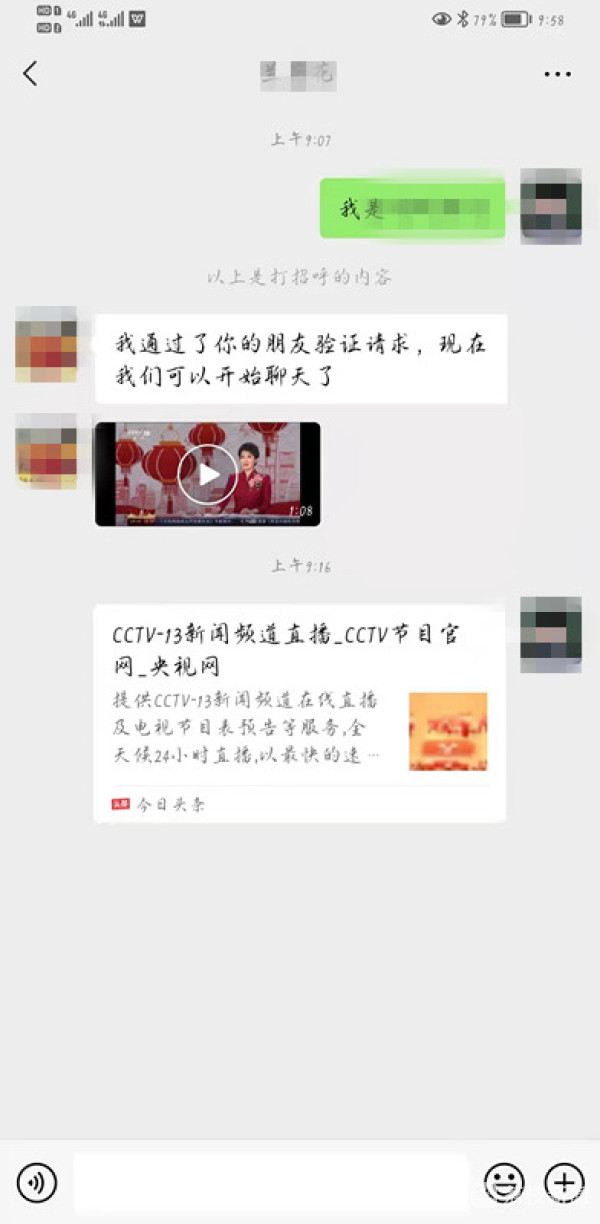Open the chat's more options menu
Screen dimensions: 600x1224
[557, 74]
